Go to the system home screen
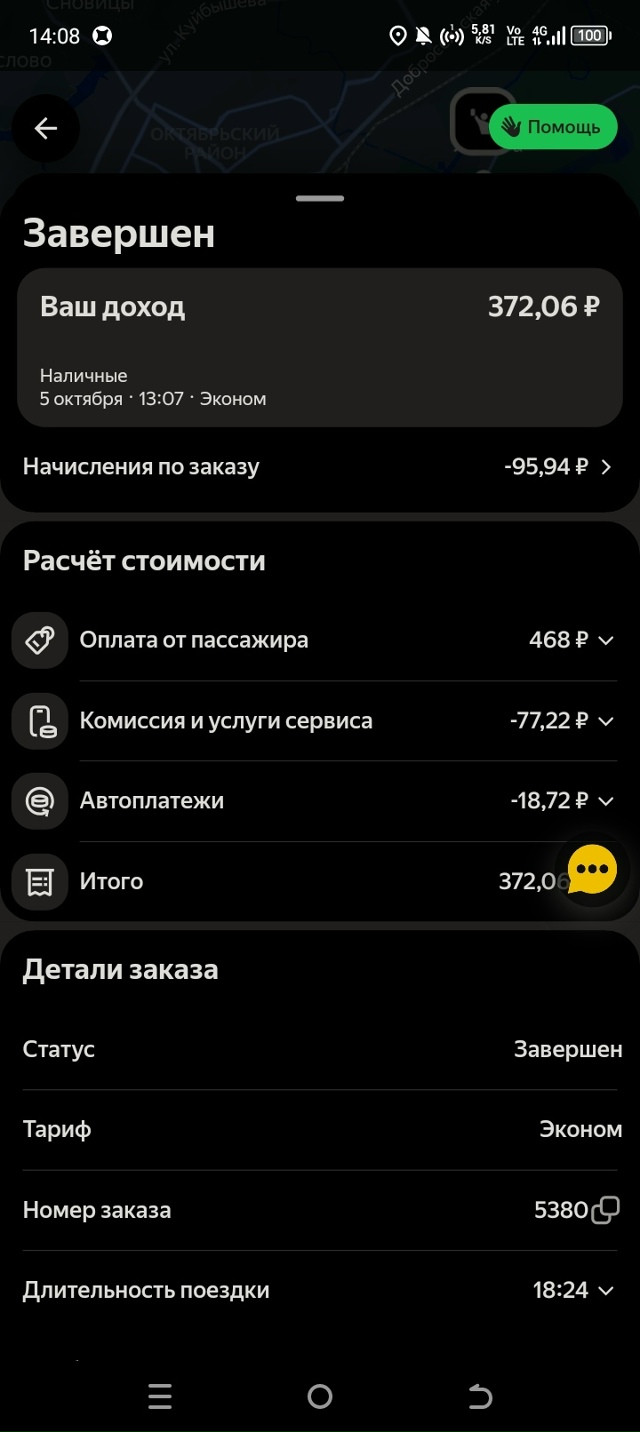Viewport: 640px width, 1432px height. tap(320, 1396)
